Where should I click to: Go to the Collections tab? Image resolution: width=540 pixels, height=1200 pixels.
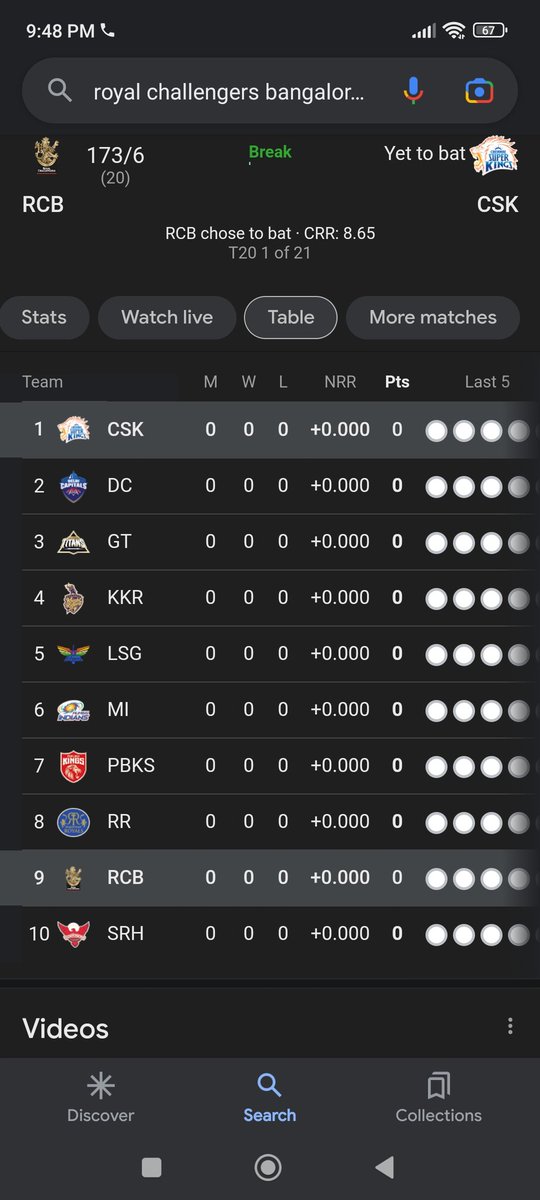[438, 1098]
